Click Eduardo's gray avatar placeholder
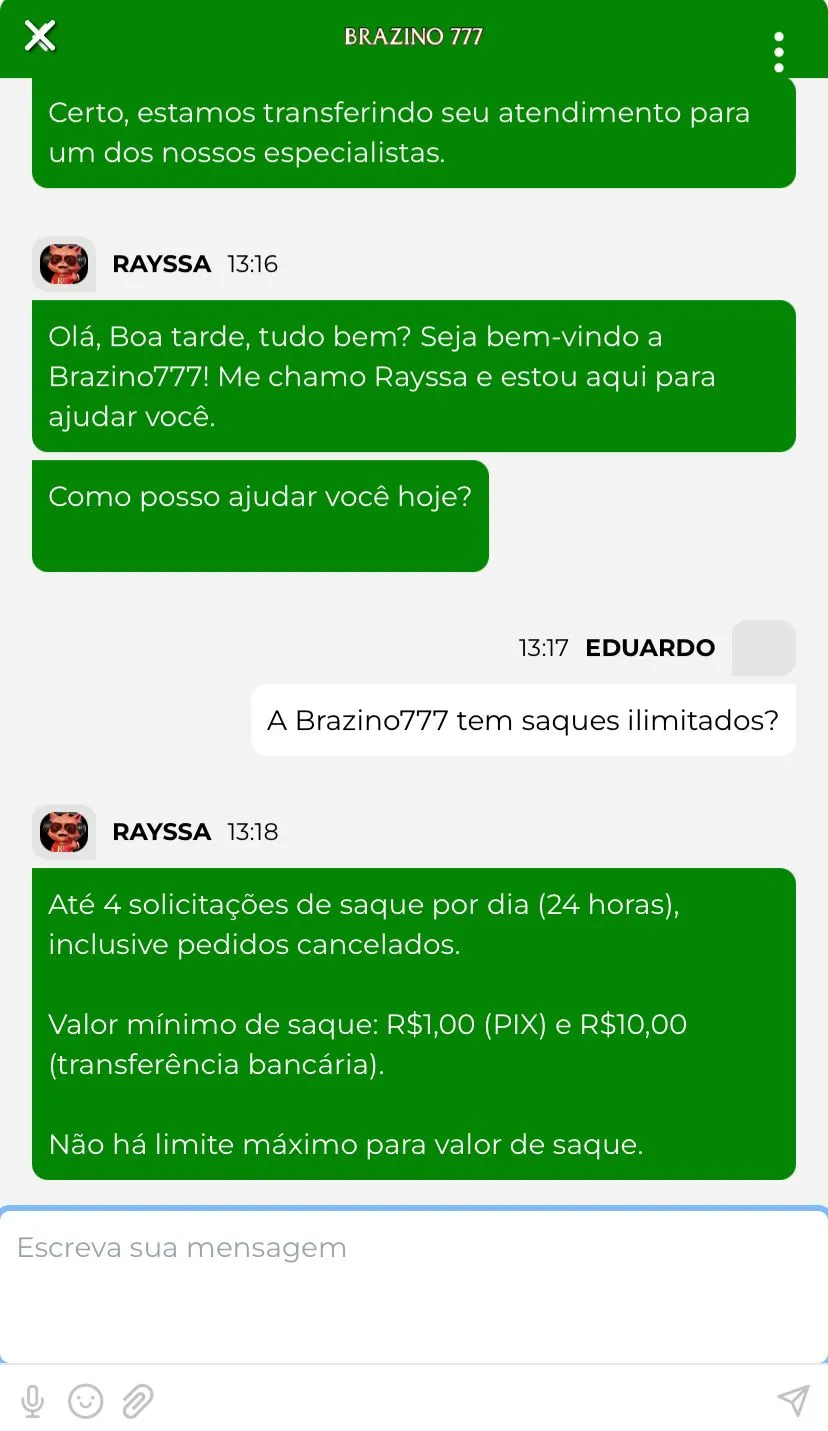The image size is (828, 1431). point(764,648)
